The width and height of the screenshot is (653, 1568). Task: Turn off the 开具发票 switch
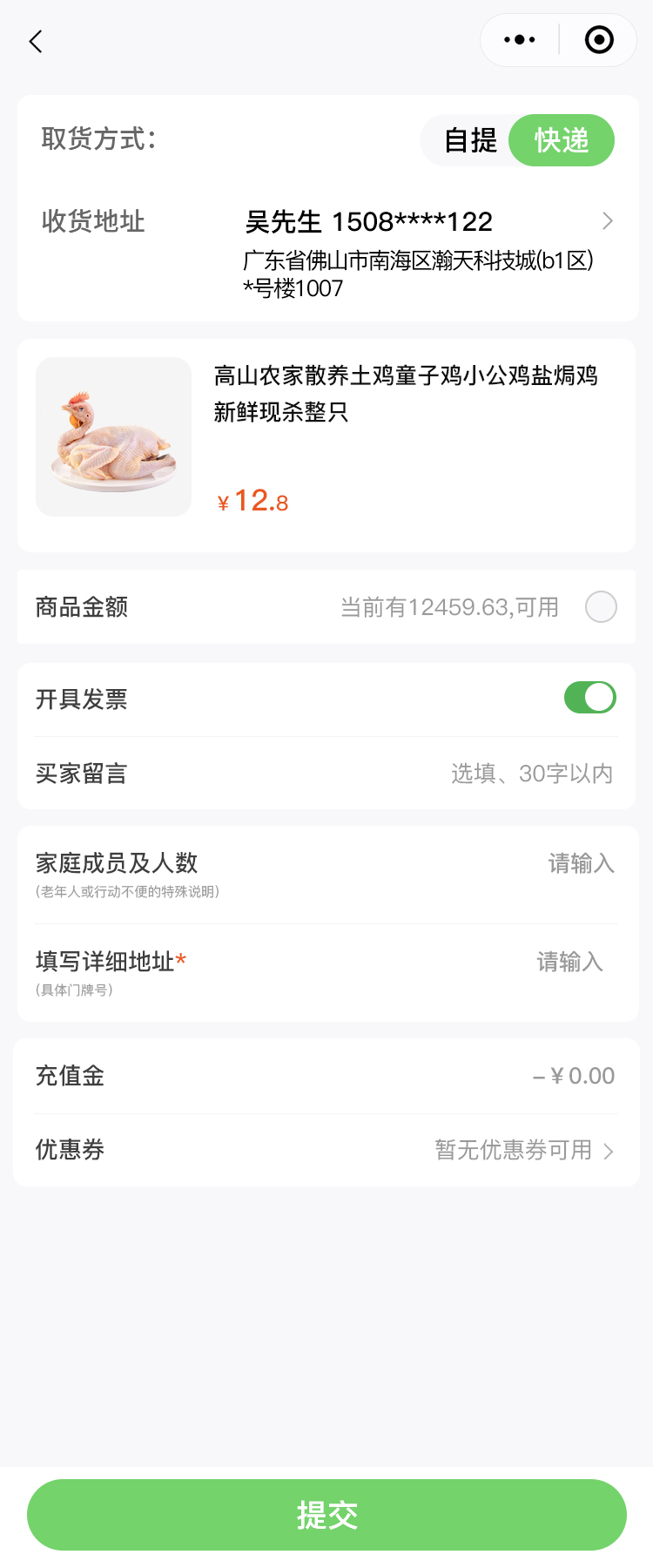[589, 698]
